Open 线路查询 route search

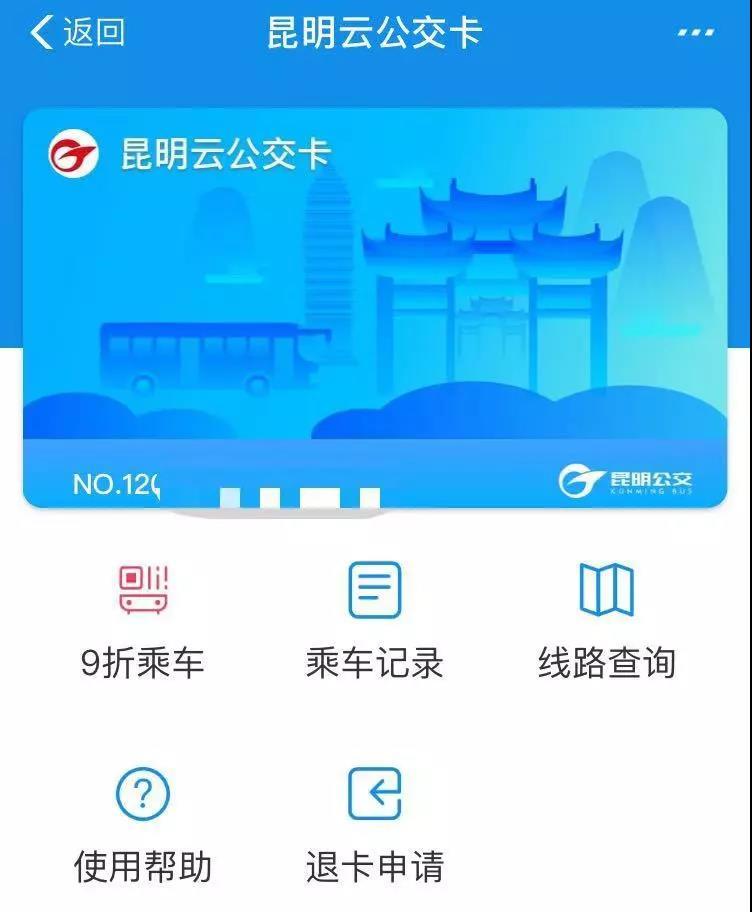point(606,619)
